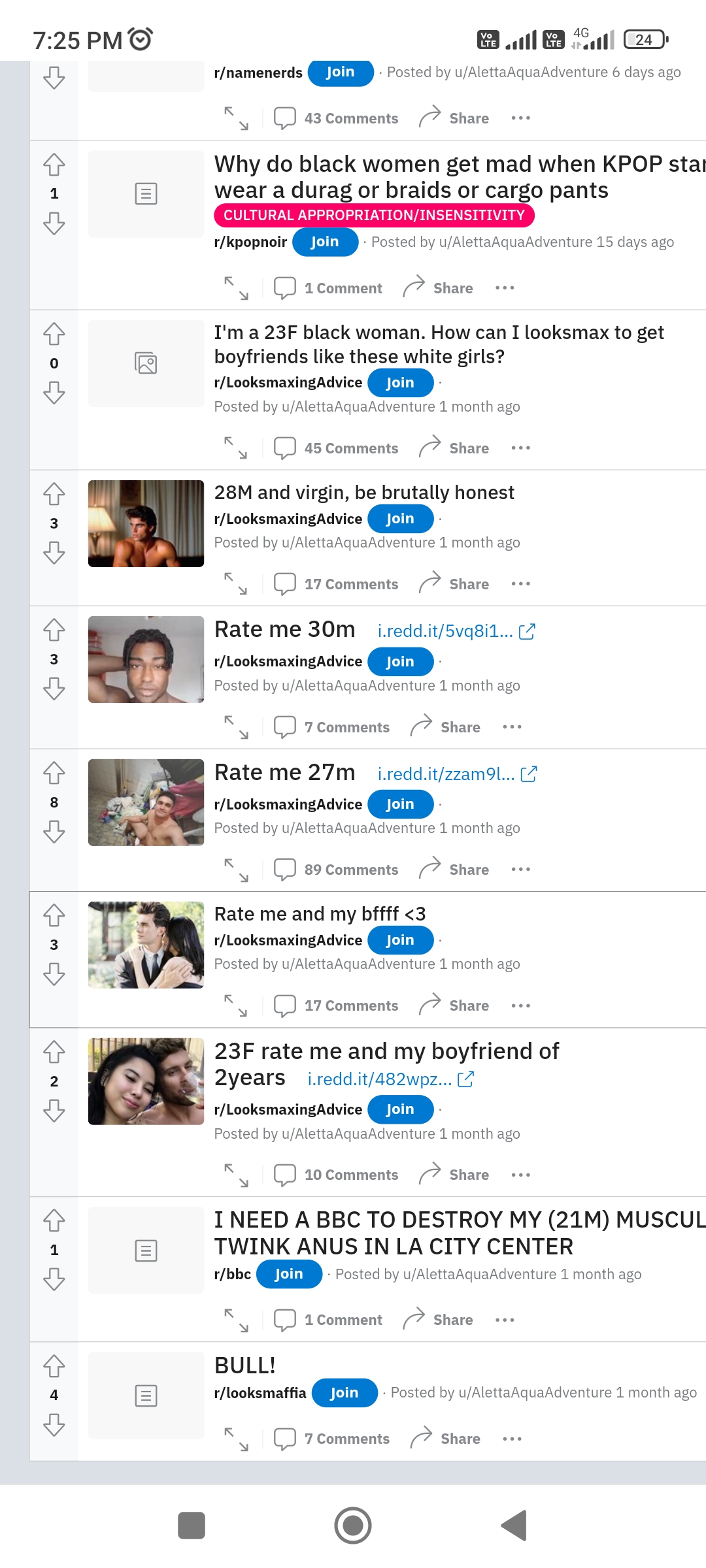
Task: Join the r/looksmaffia community
Action: (x=345, y=1392)
